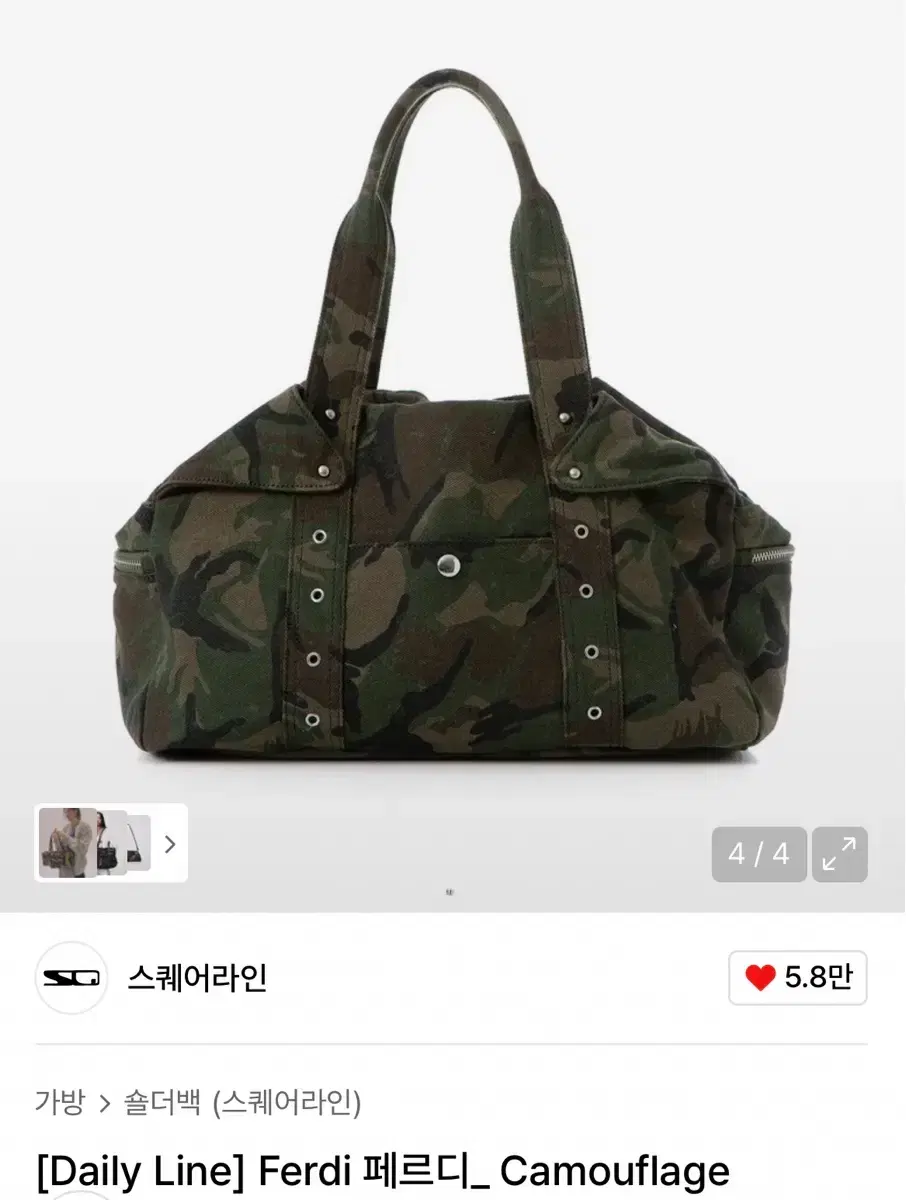Screen dimensions: 906x1200
Task: Click the main camouflage bag photo
Action: 452,420
